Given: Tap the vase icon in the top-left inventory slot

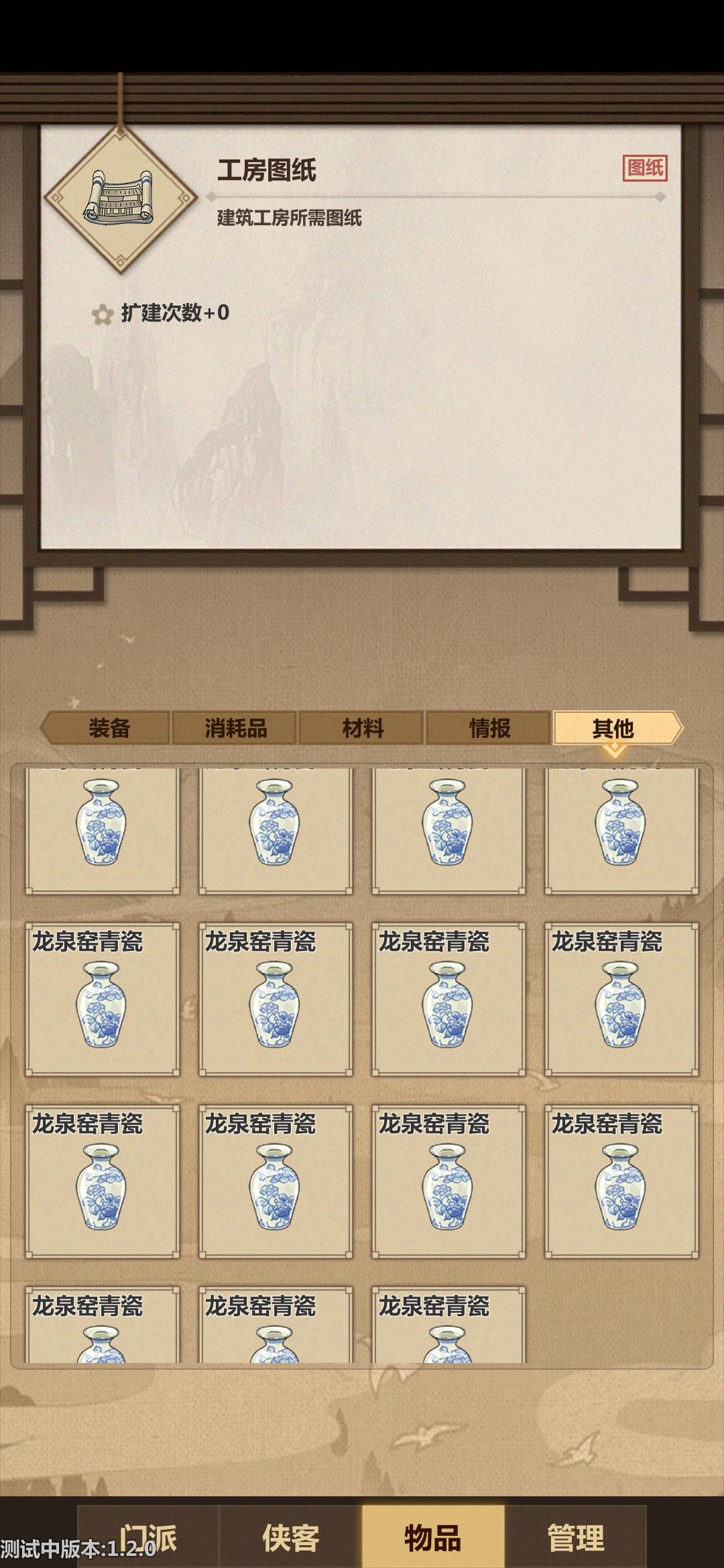Looking at the screenshot, I should [102, 824].
